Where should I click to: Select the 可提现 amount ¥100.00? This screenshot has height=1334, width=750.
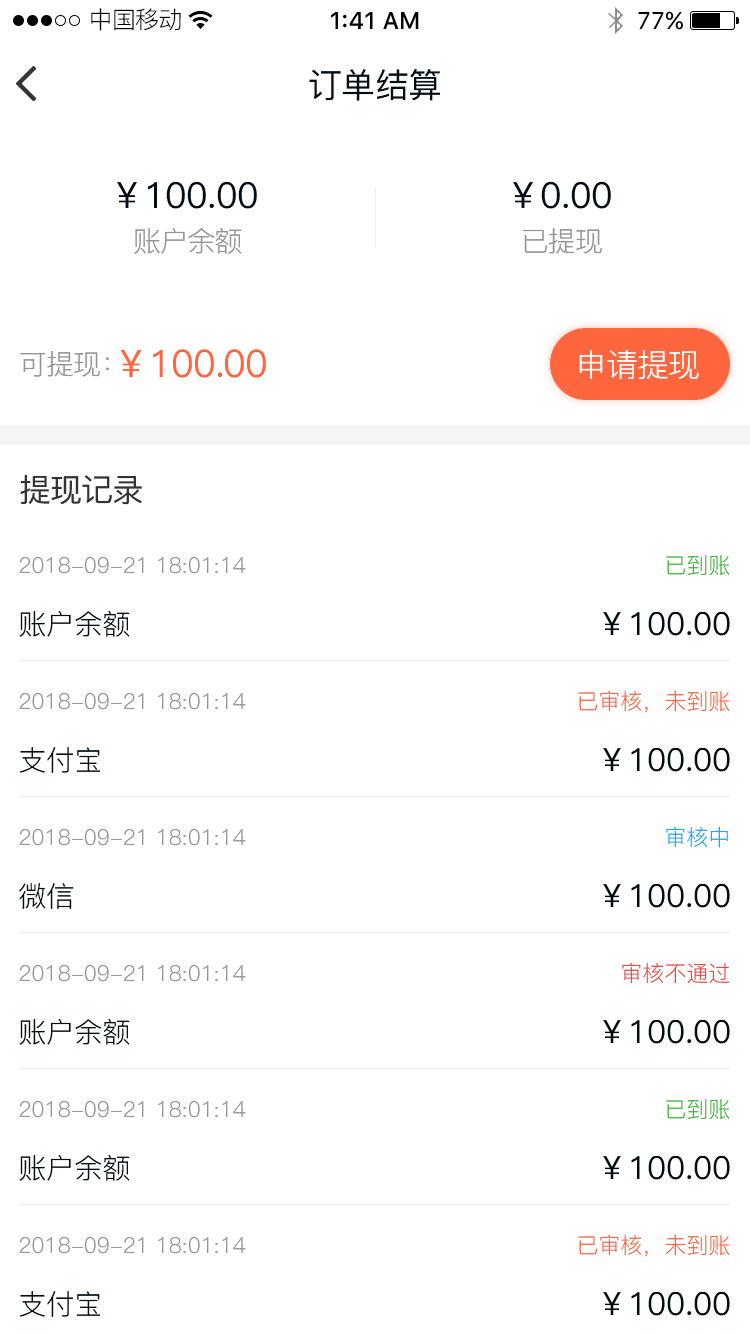[x=194, y=364]
